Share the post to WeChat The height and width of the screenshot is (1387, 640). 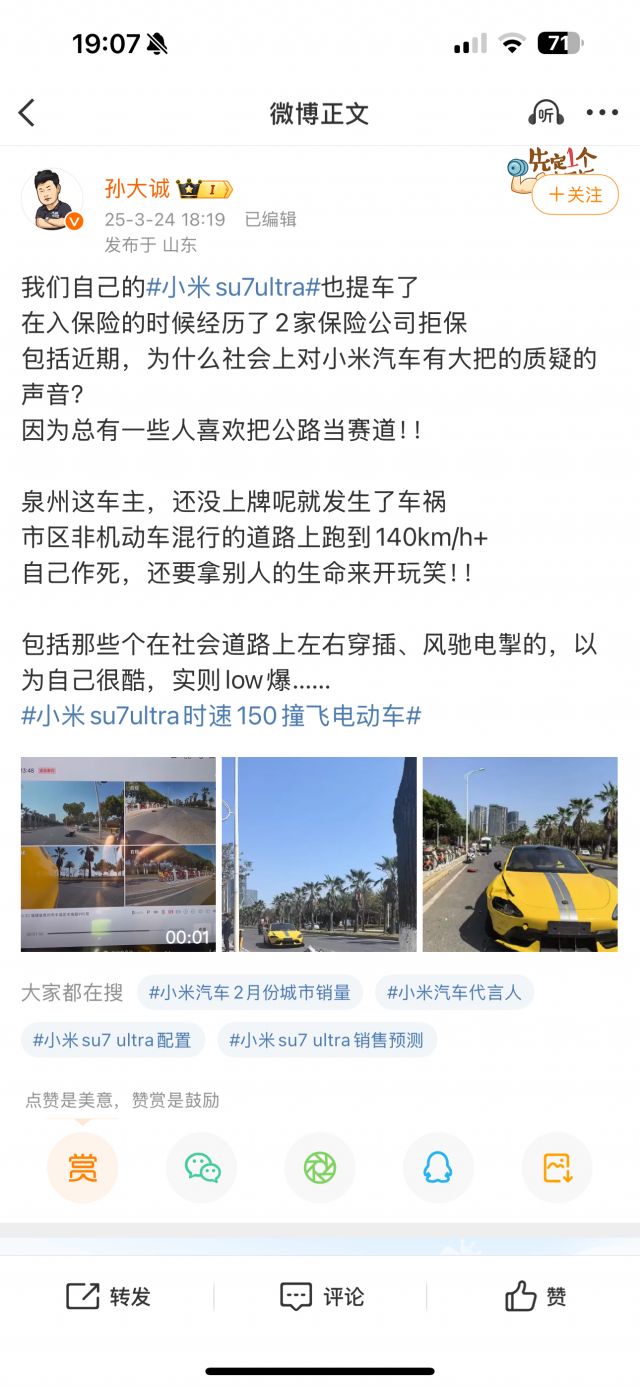pyautogui.click(x=201, y=1167)
